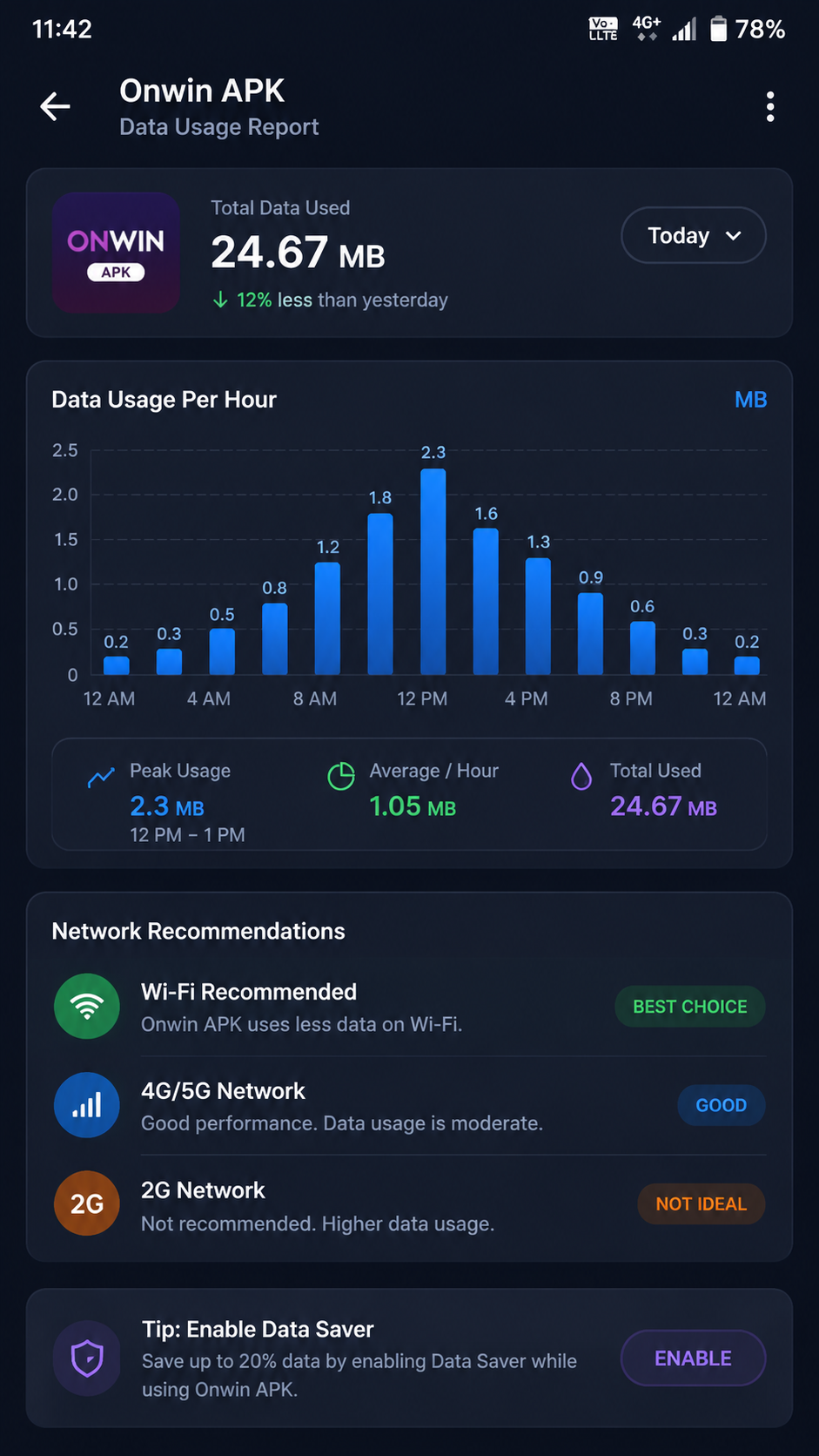Screen dimensions: 819x1456
Task: Go back using the arrow icon
Action: 55,107
